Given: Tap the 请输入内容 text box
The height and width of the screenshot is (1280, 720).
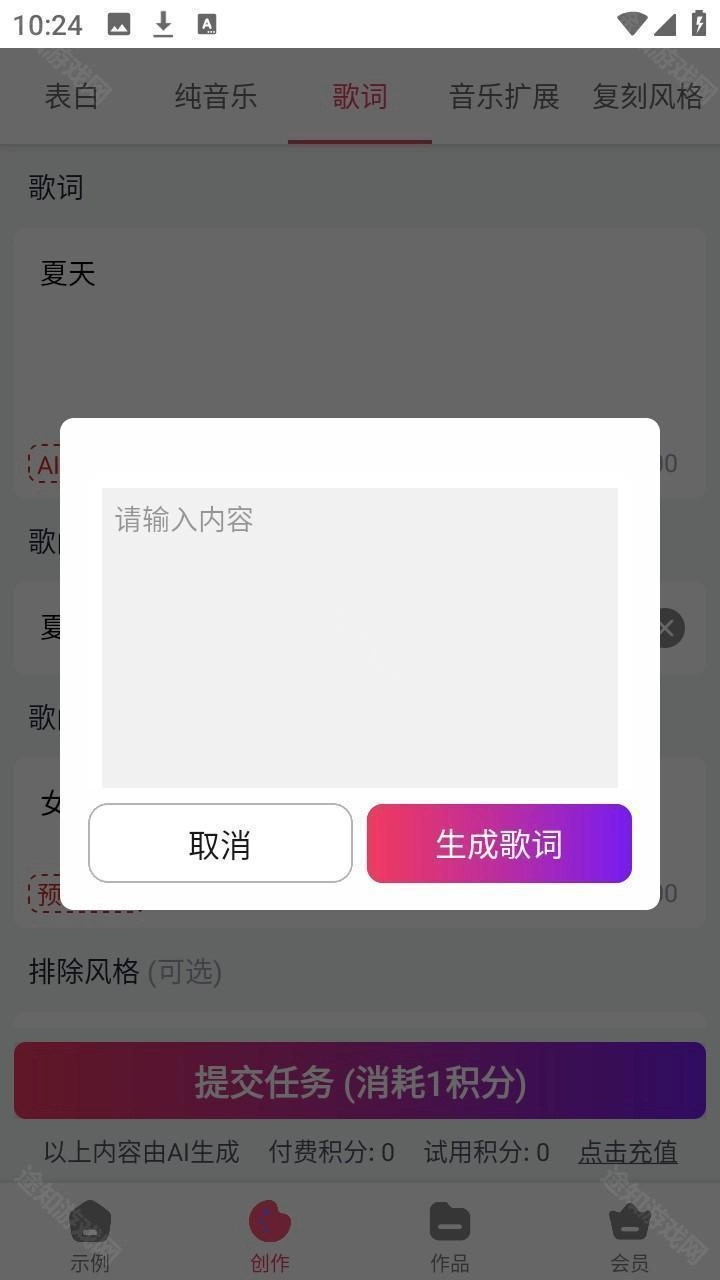Looking at the screenshot, I should (360, 637).
